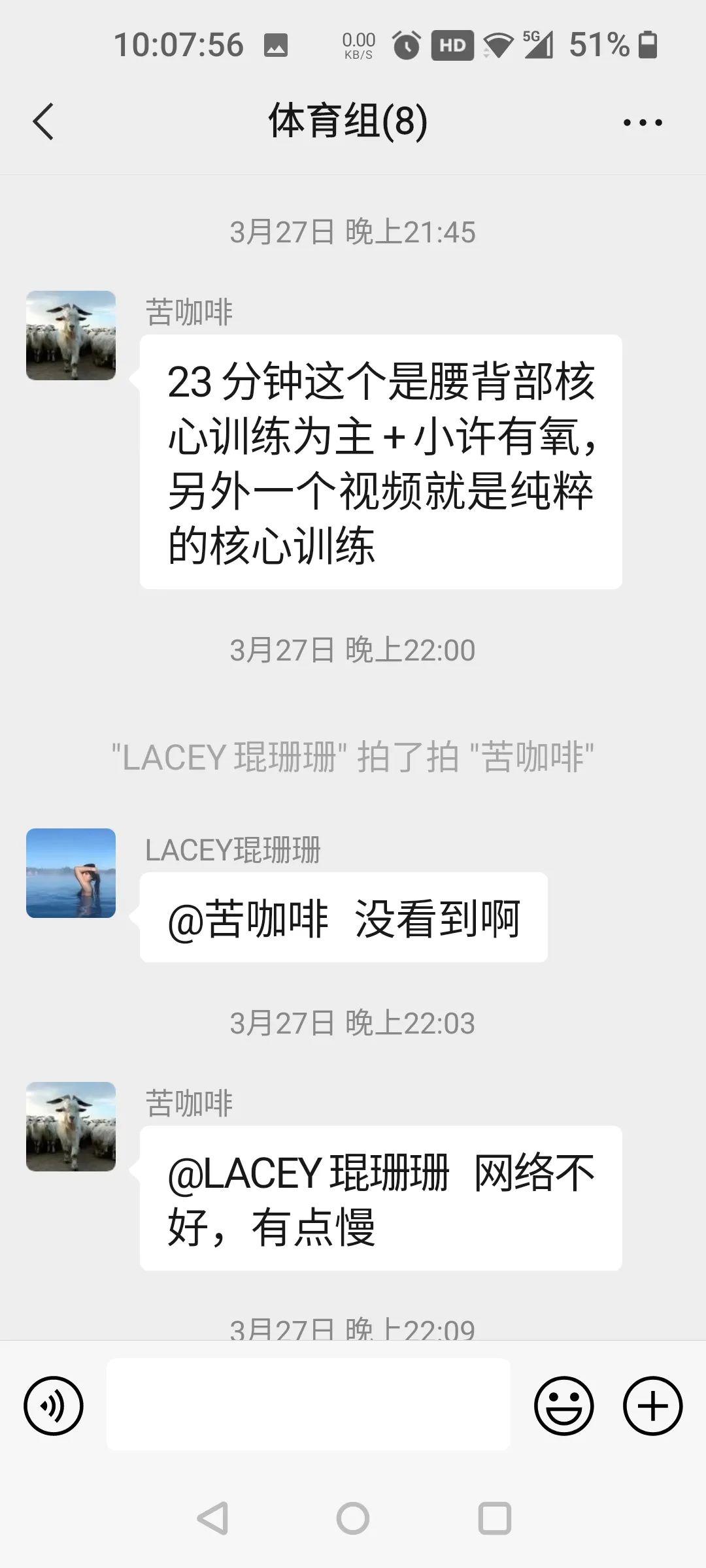Open 苦咖啡's avatar beside the 23分钟 message
The image size is (706, 1568).
coord(71,336)
